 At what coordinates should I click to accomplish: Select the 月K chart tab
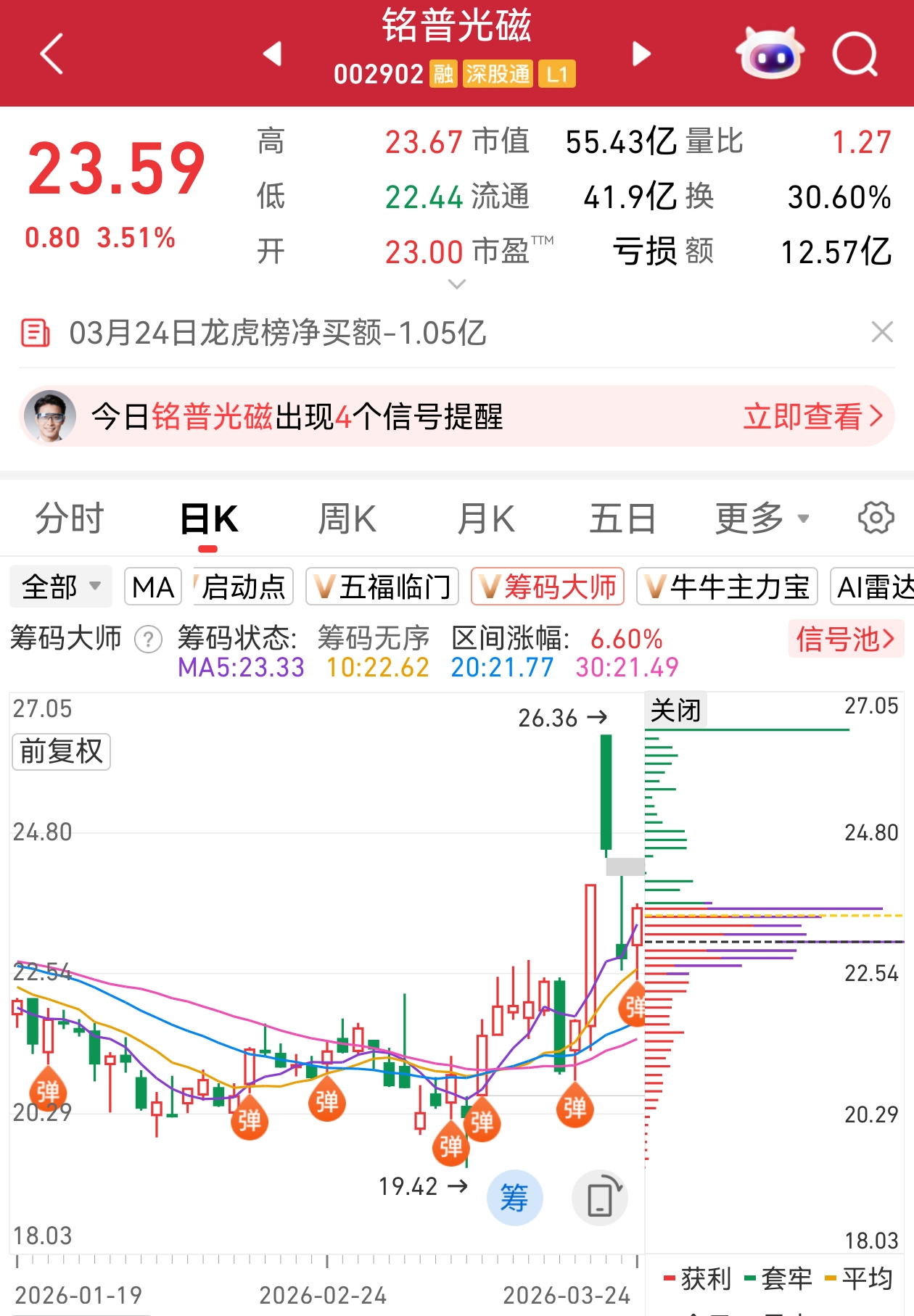(485, 519)
